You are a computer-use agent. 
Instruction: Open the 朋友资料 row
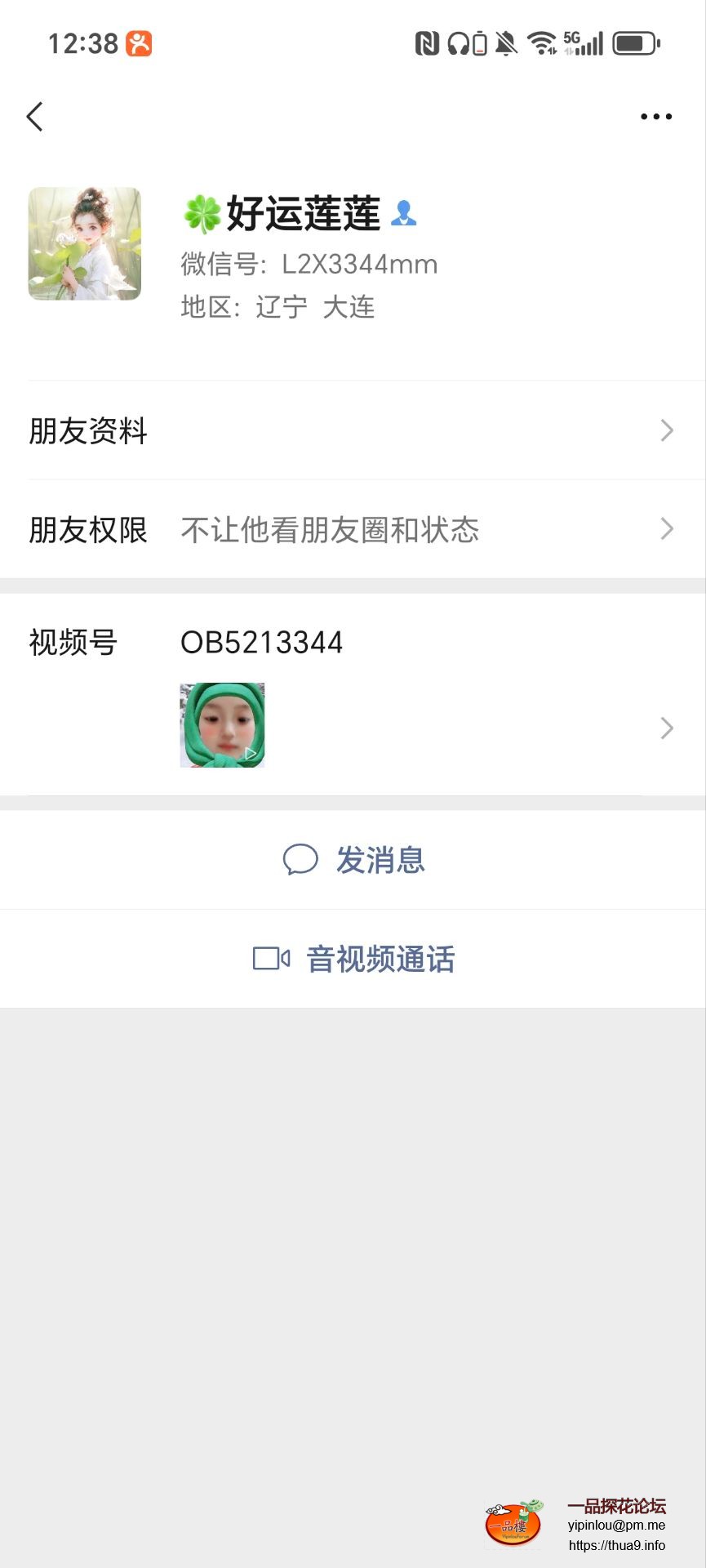[353, 430]
